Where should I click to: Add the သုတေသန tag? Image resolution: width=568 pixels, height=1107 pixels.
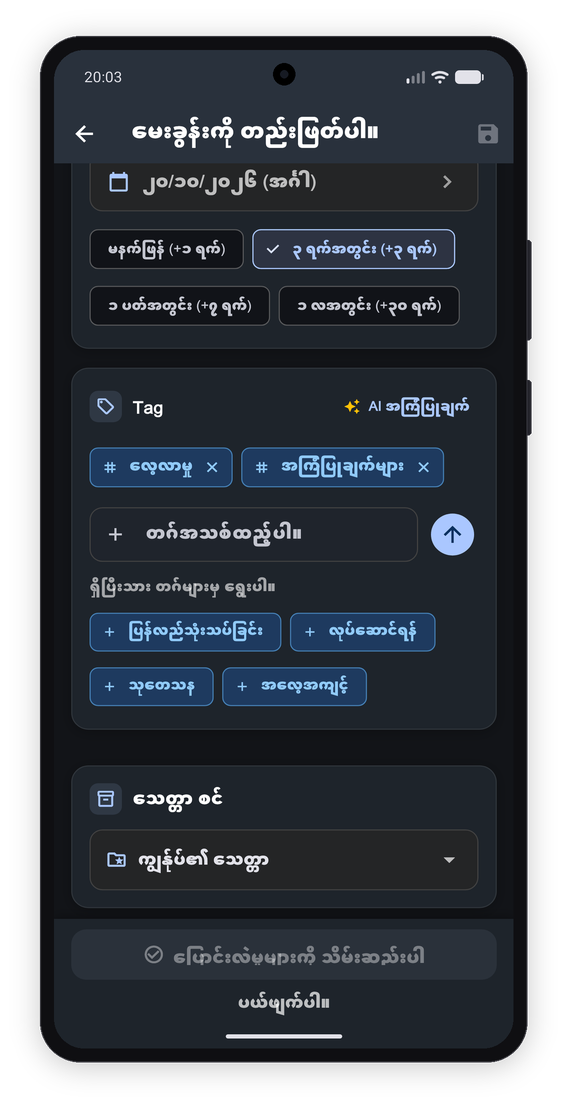152,686
